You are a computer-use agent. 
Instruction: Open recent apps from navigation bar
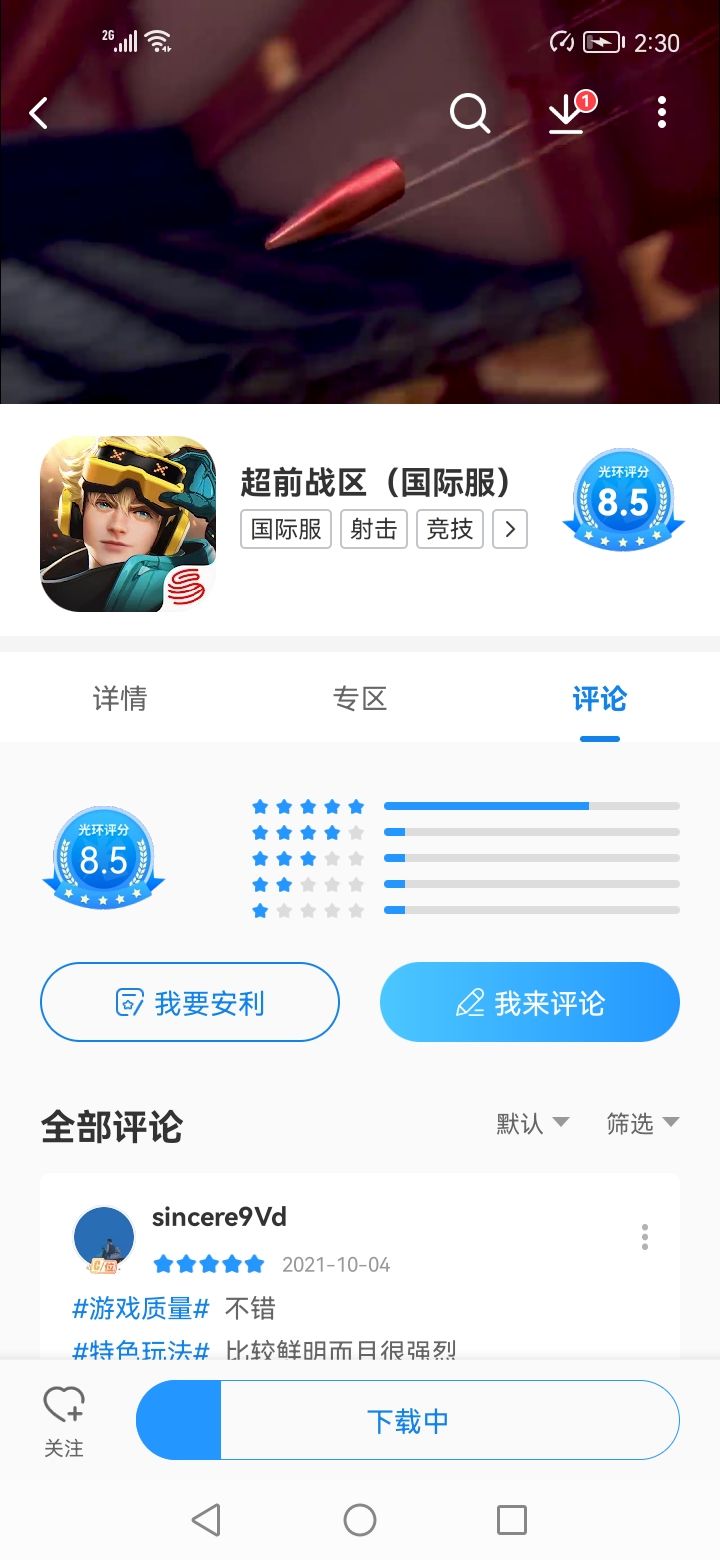[511, 1520]
